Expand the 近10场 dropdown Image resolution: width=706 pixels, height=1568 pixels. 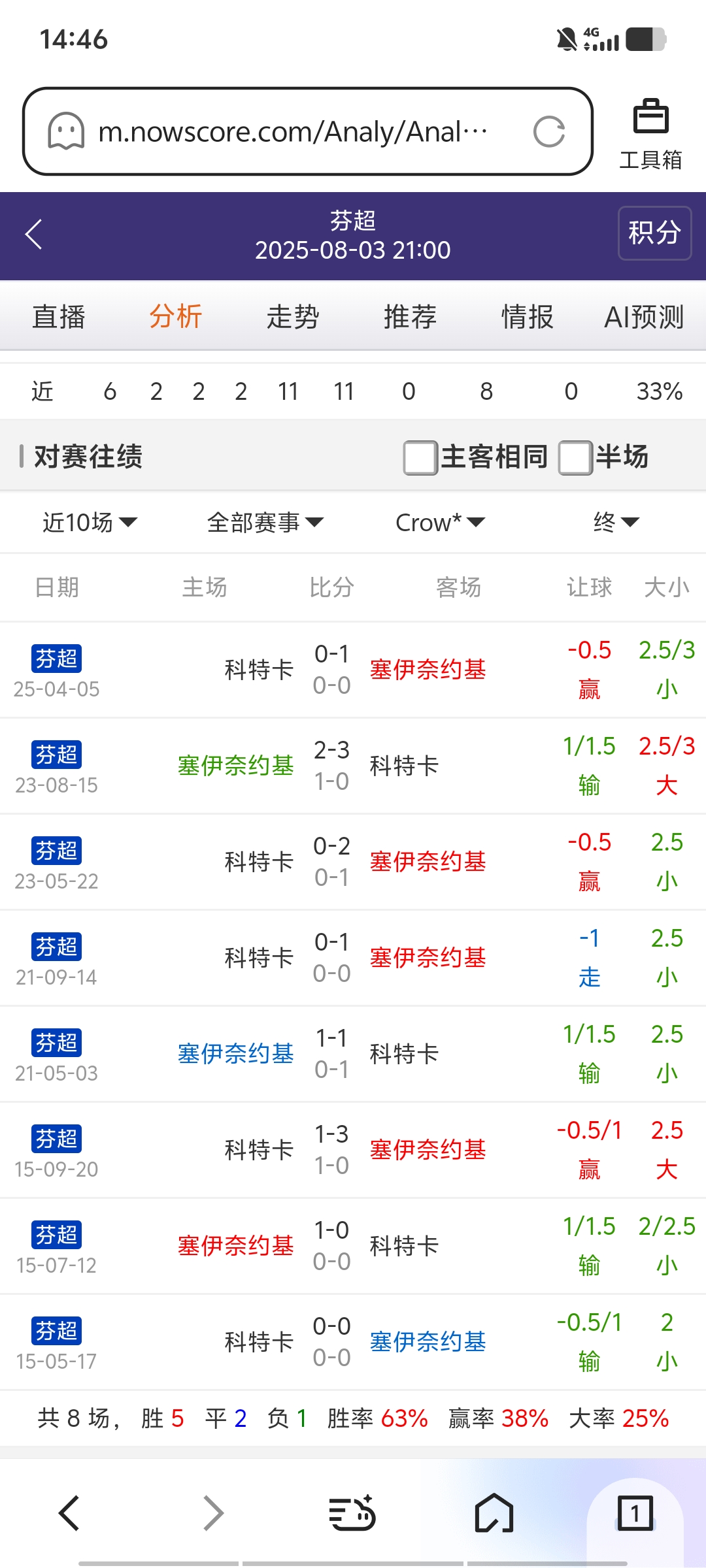(x=90, y=523)
